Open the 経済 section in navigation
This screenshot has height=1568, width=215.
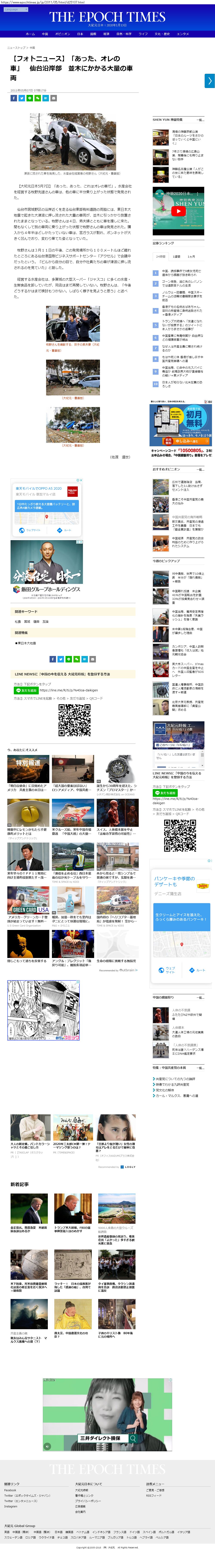tap(106, 34)
